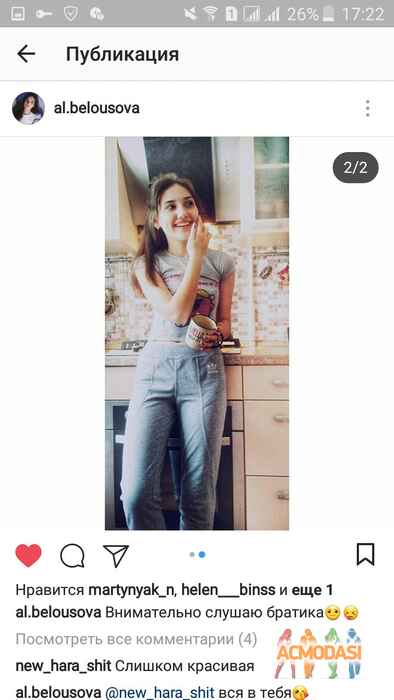Open martynyak_n's profile from the likes line
The height and width of the screenshot is (700, 394).
[129, 590]
